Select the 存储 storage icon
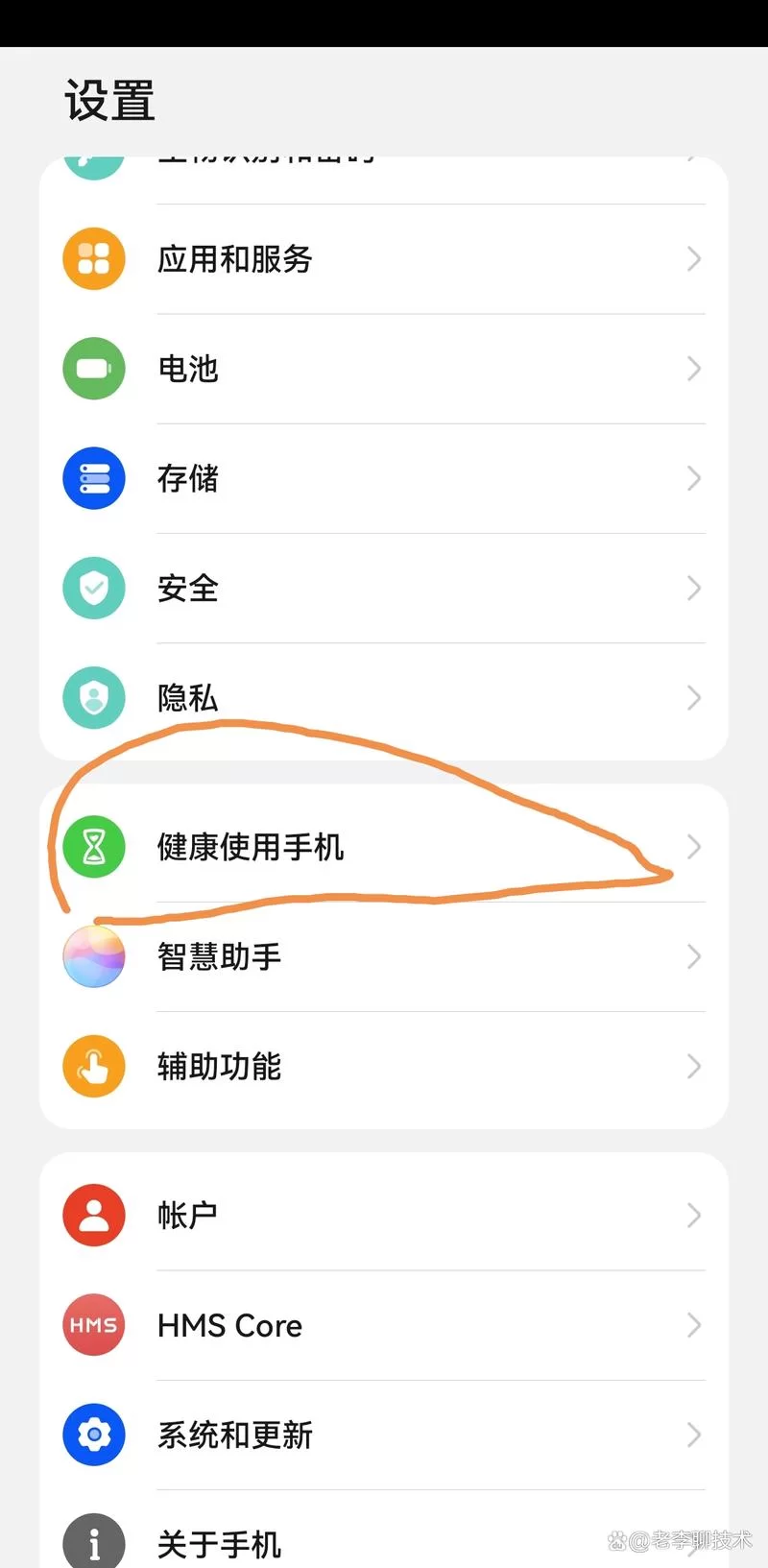Screen dimensions: 768x1568 pyautogui.click(x=93, y=477)
